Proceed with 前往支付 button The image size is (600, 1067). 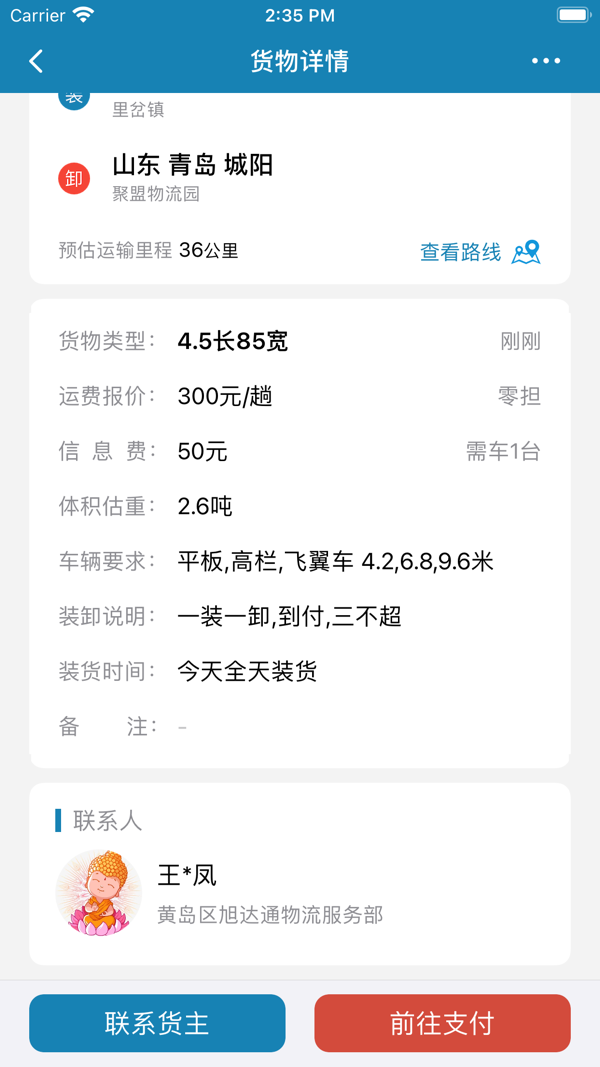tap(442, 1023)
